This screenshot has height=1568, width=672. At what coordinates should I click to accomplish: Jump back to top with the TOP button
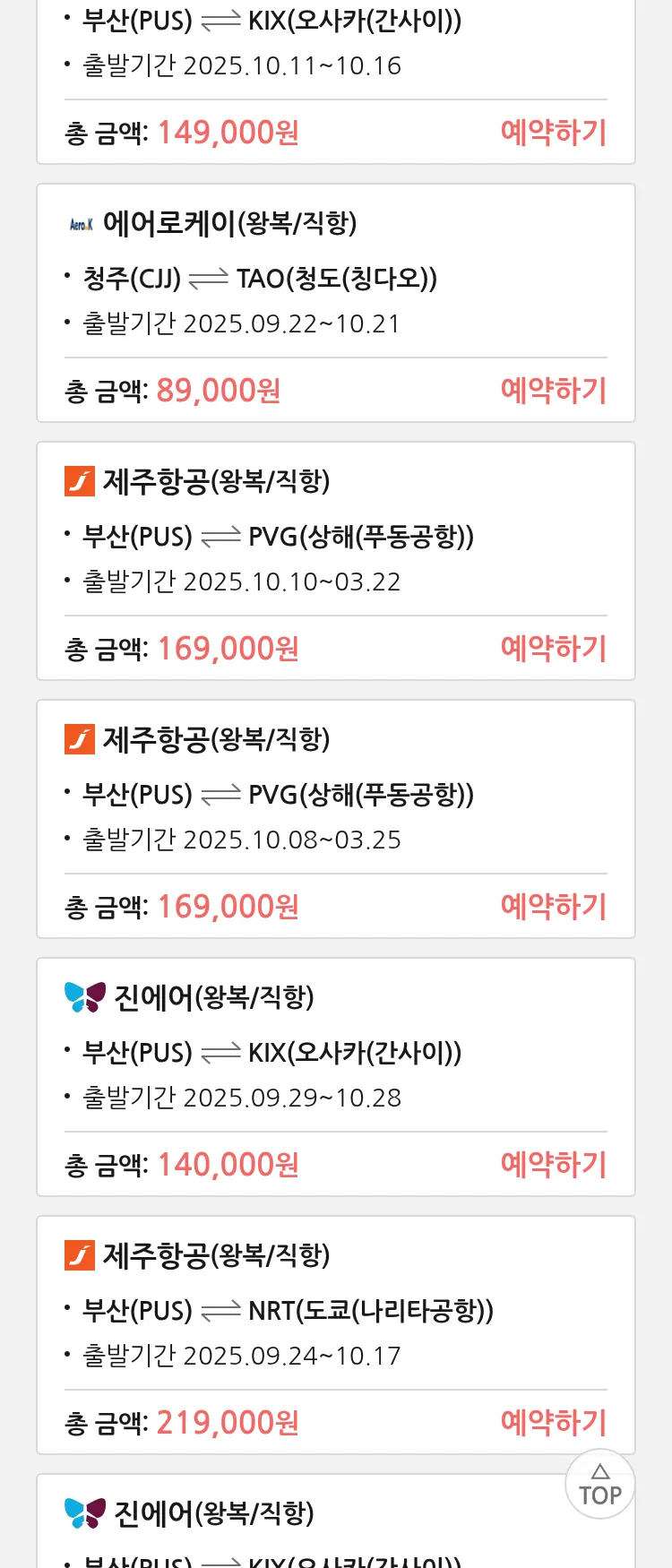600,1485
